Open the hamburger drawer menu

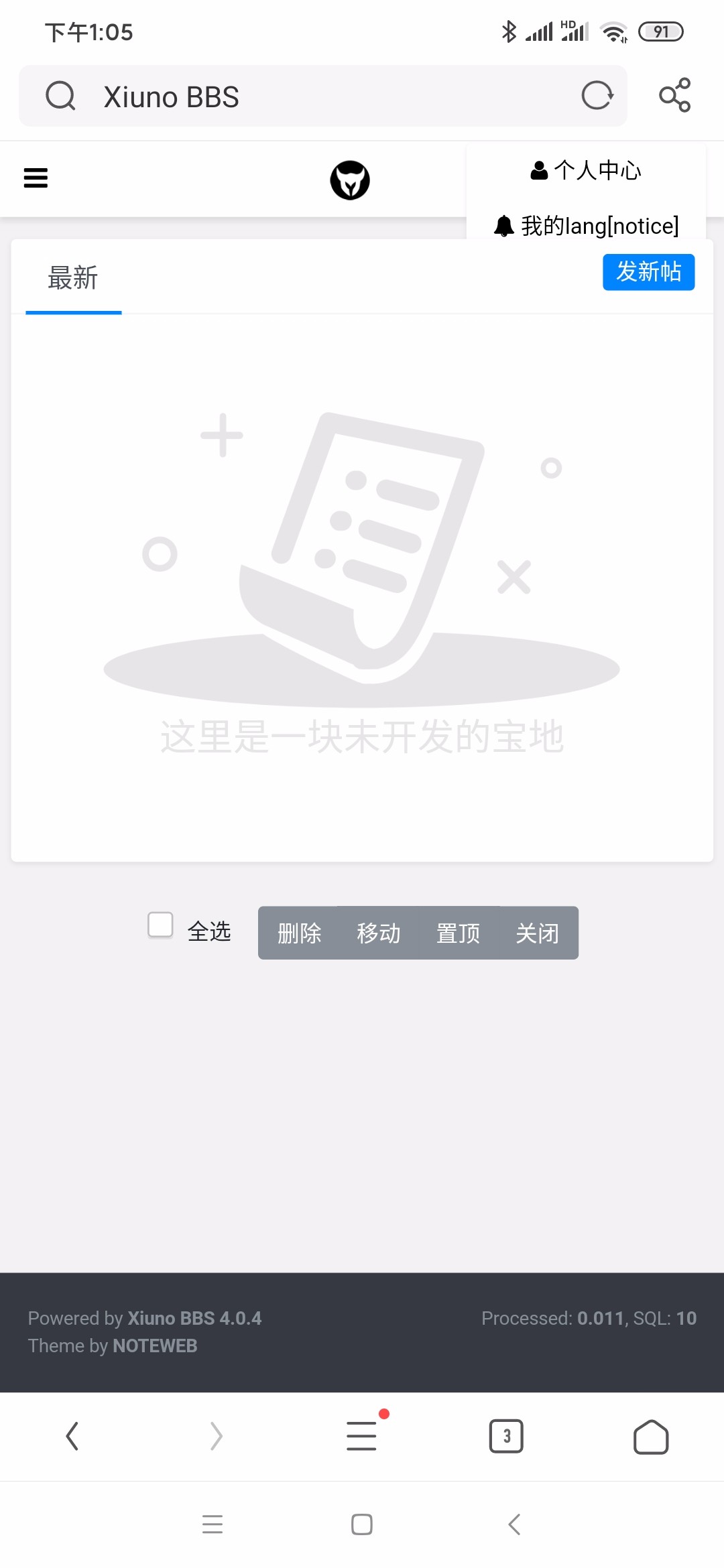pyautogui.click(x=36, y=178)
